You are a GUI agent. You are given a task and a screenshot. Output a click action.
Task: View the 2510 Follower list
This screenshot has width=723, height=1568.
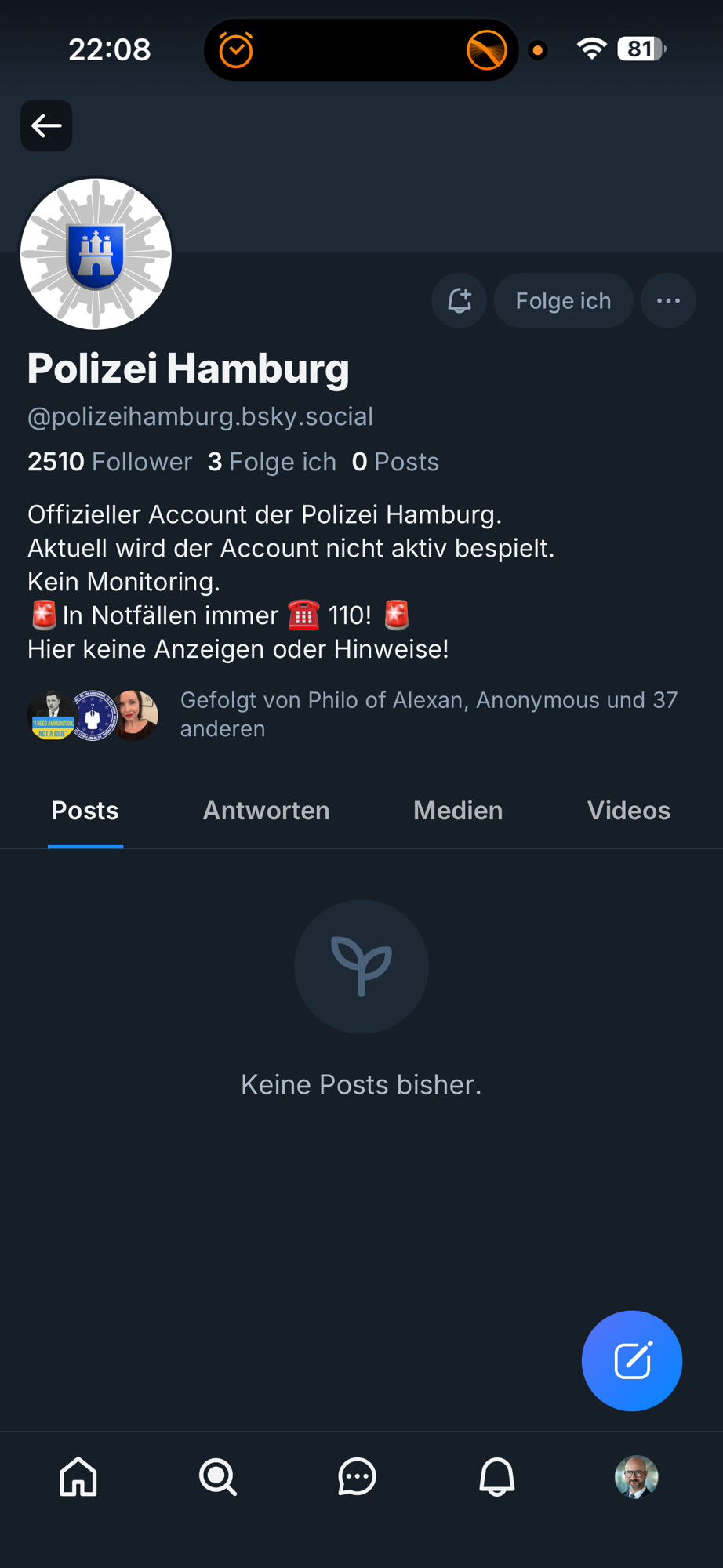click(x=110, y=462)
